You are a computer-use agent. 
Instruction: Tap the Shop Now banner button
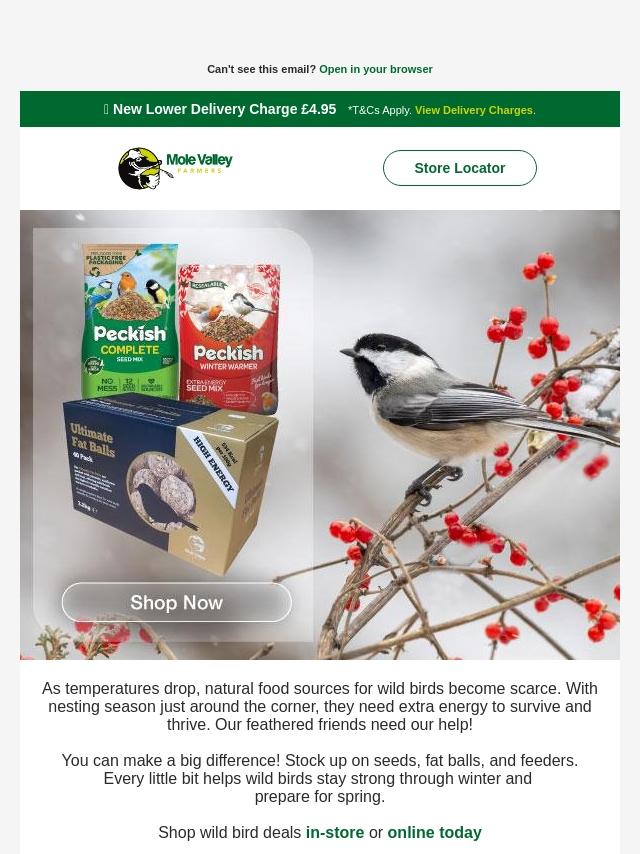click(177, 603)
